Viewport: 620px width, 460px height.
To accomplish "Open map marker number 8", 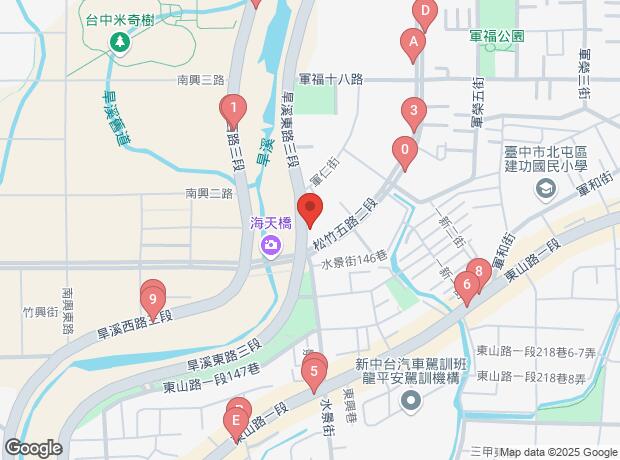I will [480, 270].
